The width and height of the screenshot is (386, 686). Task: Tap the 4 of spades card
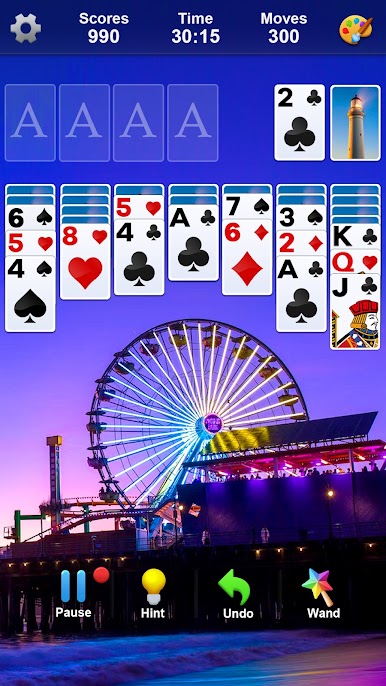pos(30,294)
